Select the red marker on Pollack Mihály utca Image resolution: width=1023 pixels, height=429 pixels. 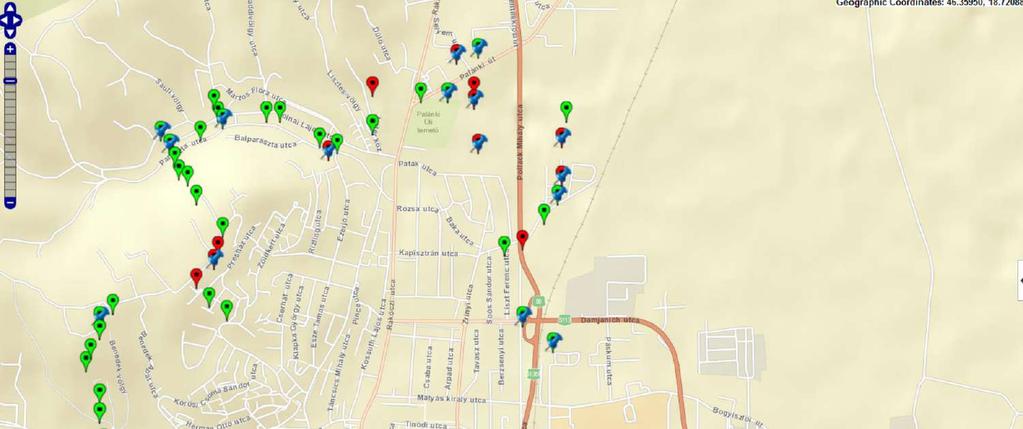tap(522, 237)
